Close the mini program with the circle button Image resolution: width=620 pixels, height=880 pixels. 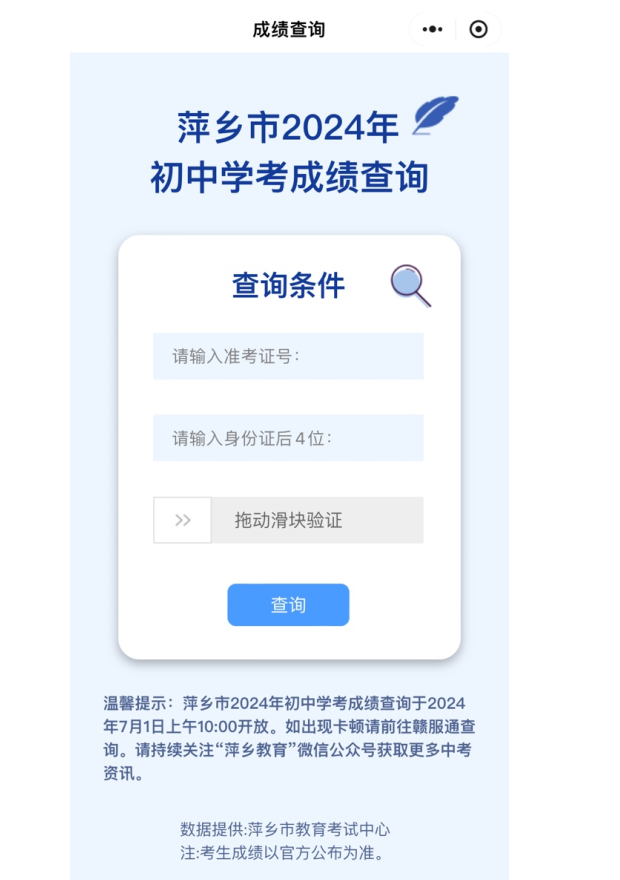coord(478,30)
